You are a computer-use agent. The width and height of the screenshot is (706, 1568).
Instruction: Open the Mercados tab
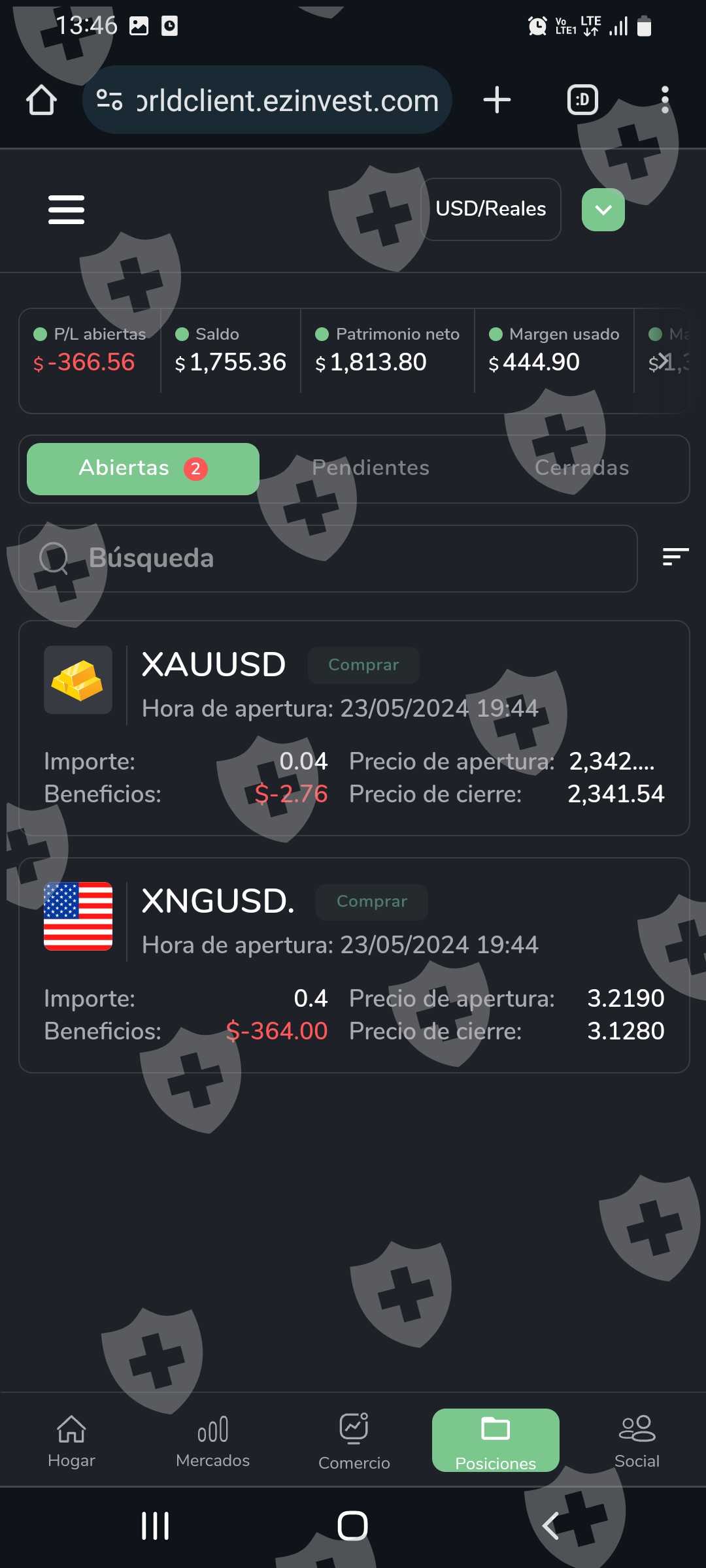(x=212, y=1441)
